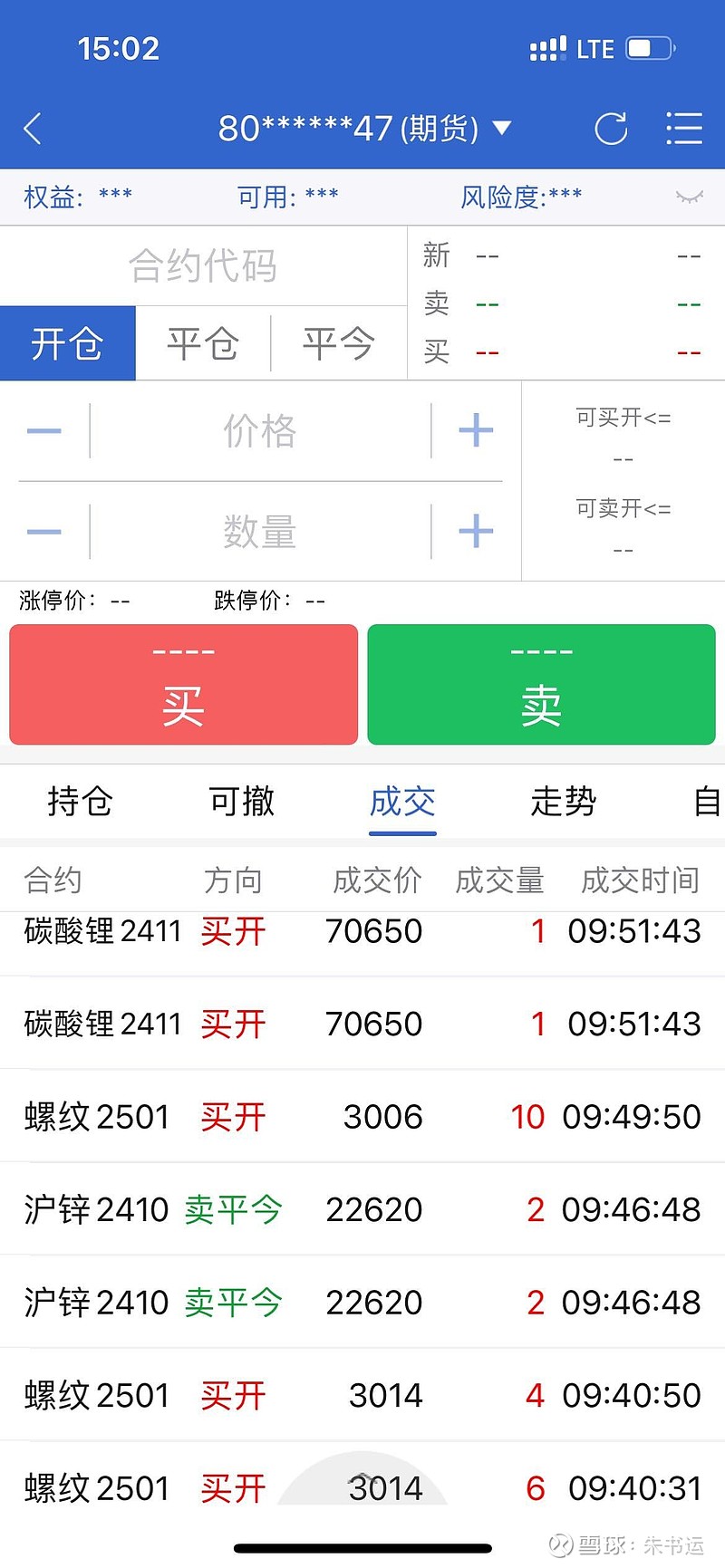Switch to the 平今 tab
This screenshot has height=1568, width=725.
pyautogui.click(x=339, y=343)
